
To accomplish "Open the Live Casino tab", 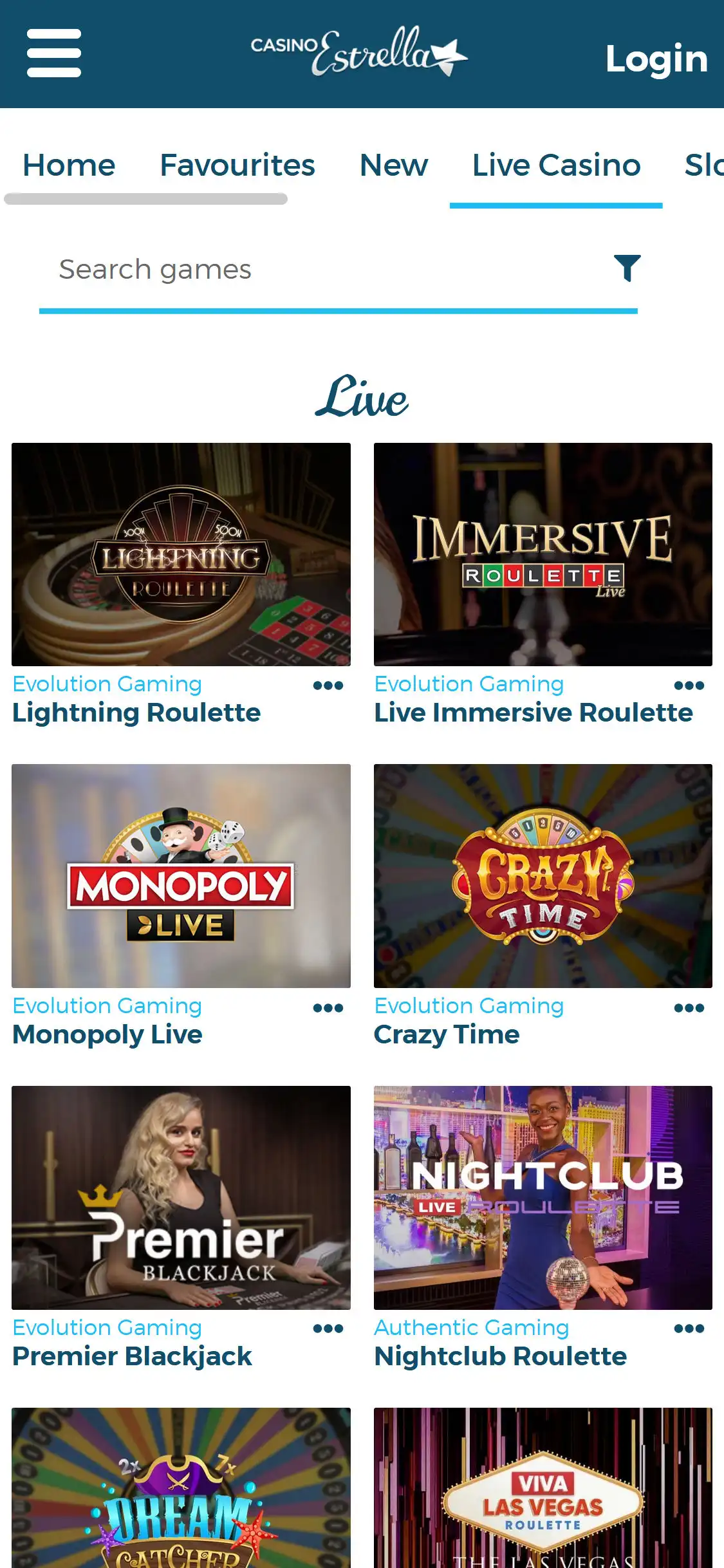I will 556,165.
